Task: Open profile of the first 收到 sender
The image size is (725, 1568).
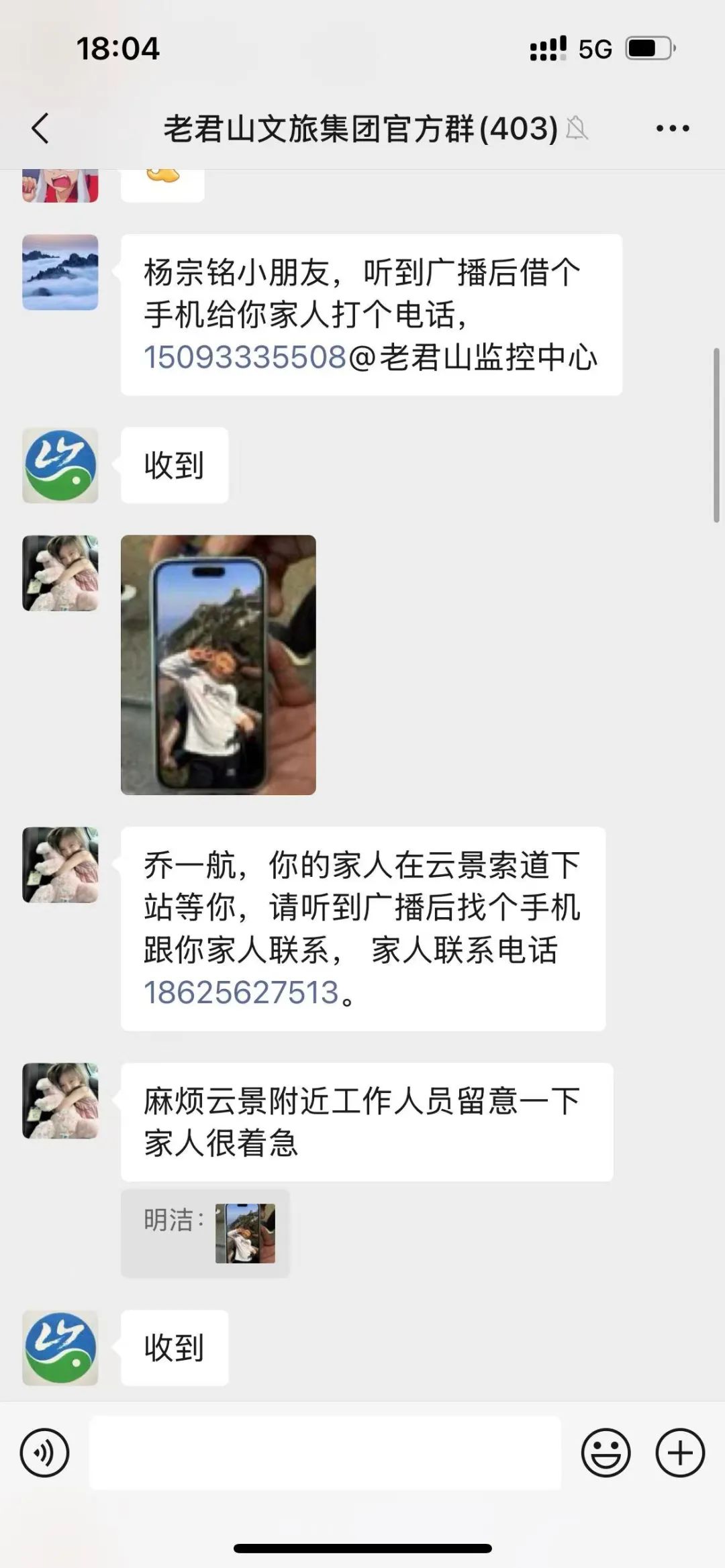Action: tap(60, 466)
